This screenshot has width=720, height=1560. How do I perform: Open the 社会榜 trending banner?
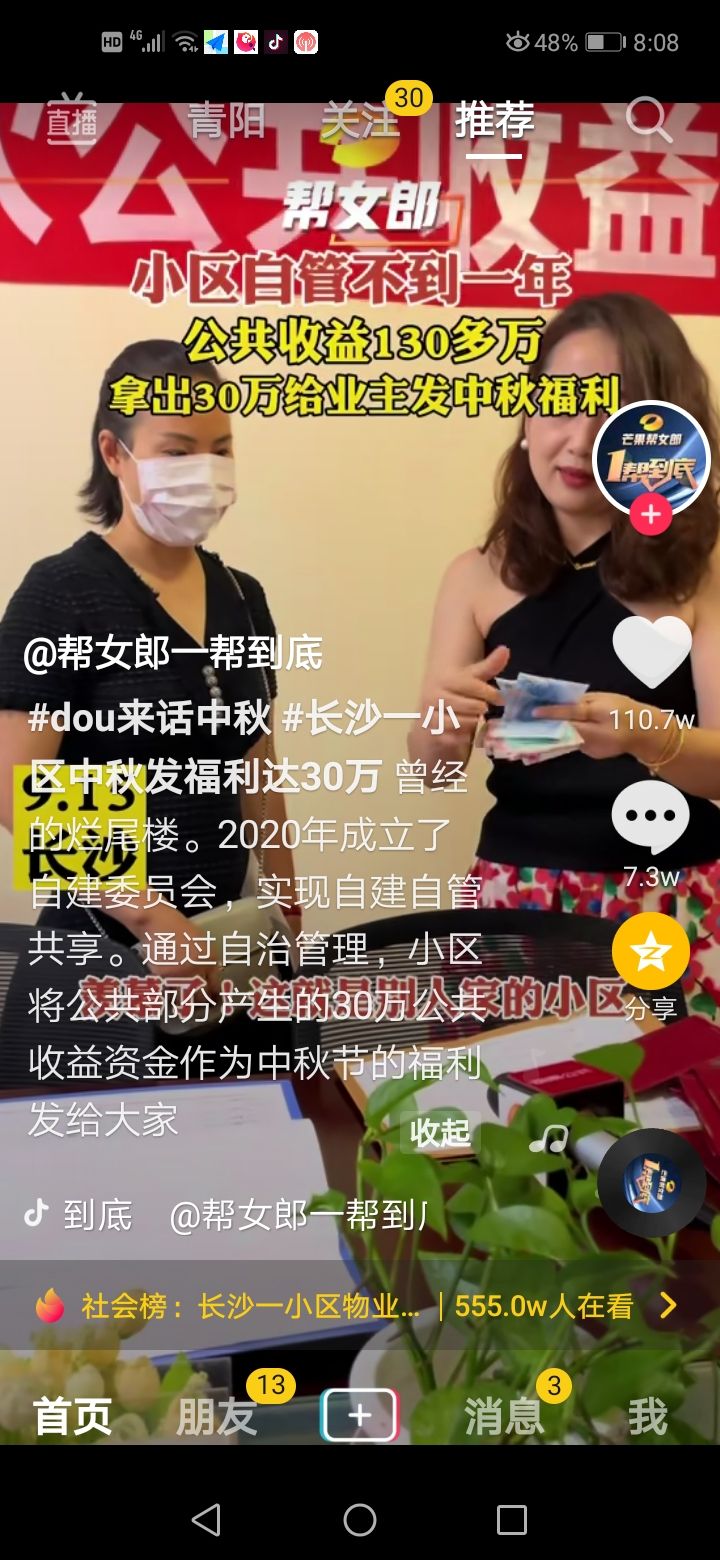tap(360, 1305)
